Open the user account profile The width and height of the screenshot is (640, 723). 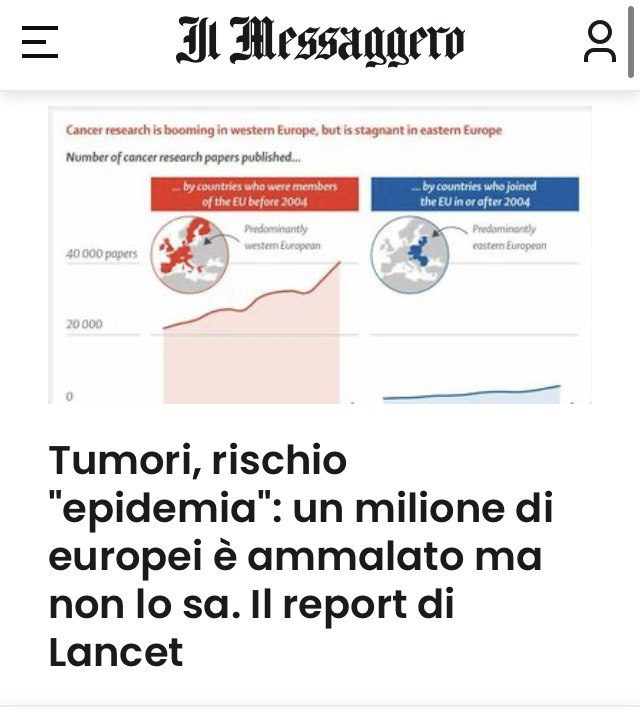click(x=600, y=42)
